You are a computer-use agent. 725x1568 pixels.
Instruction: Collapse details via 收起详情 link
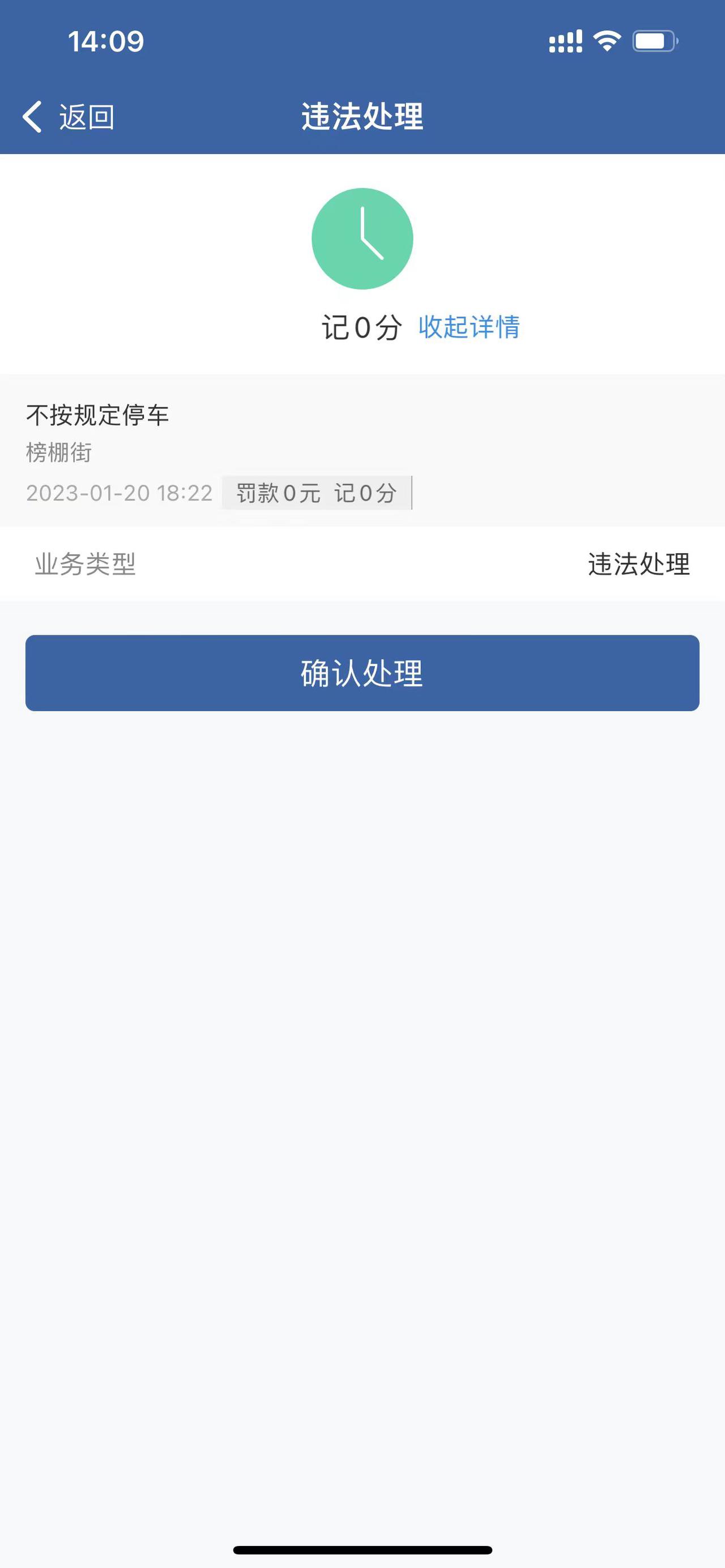click(x=470, y=328)
